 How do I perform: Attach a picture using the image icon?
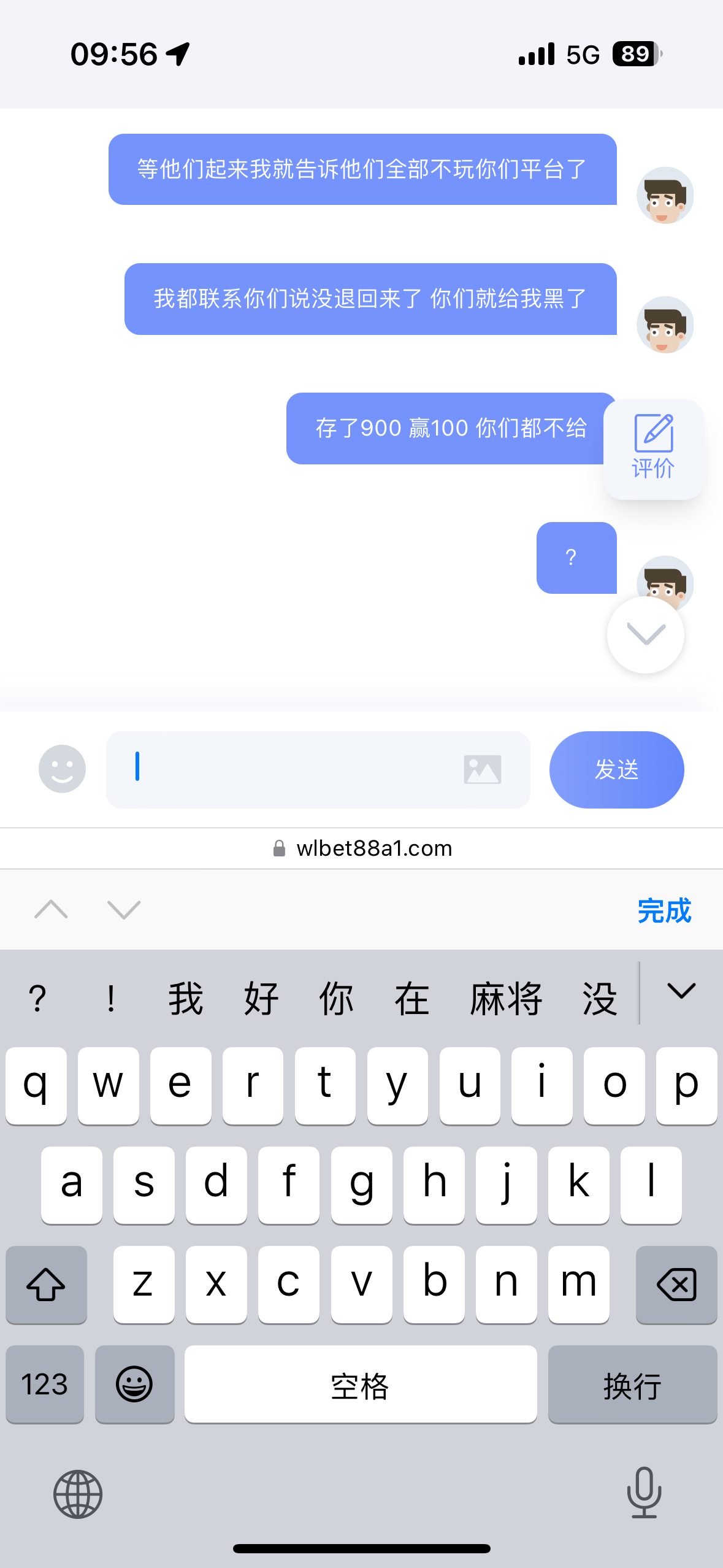[483, 769]
